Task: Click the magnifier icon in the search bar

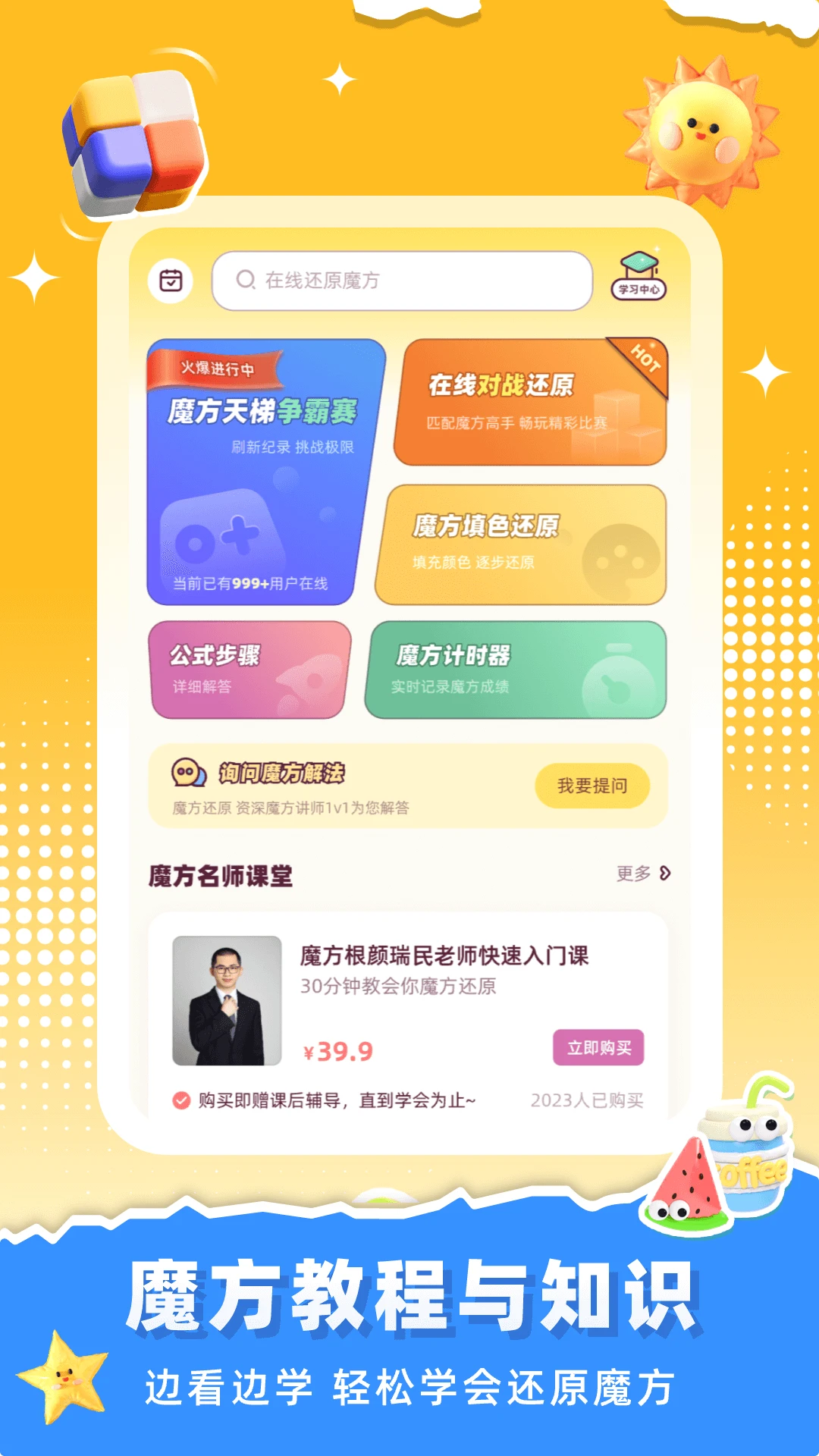Action: 244,281
